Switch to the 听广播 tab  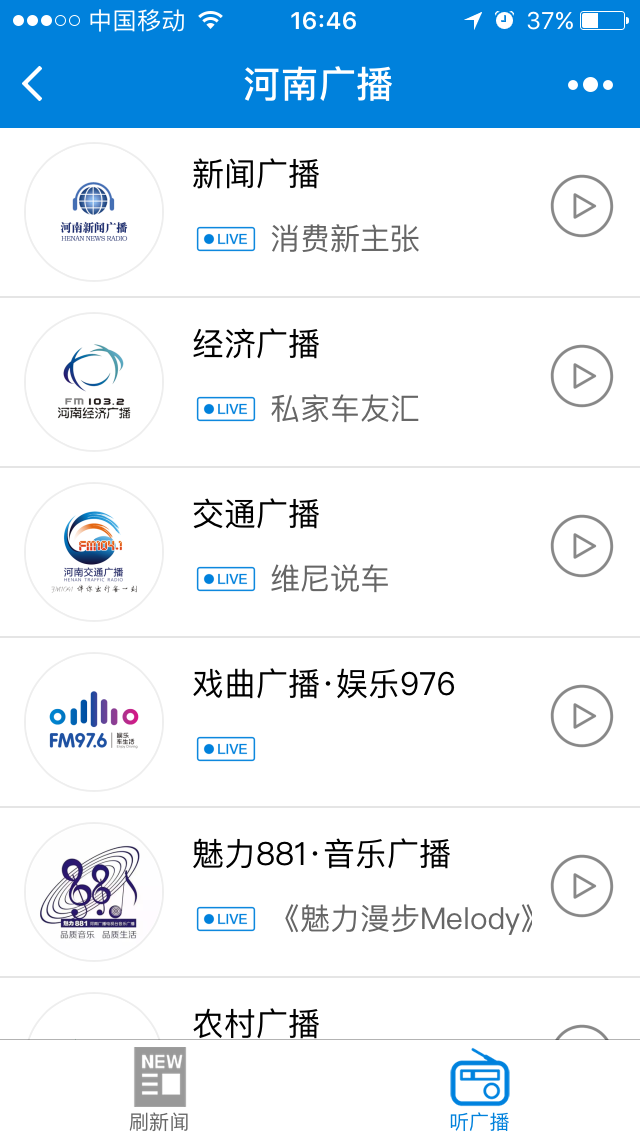(480, 1090)
